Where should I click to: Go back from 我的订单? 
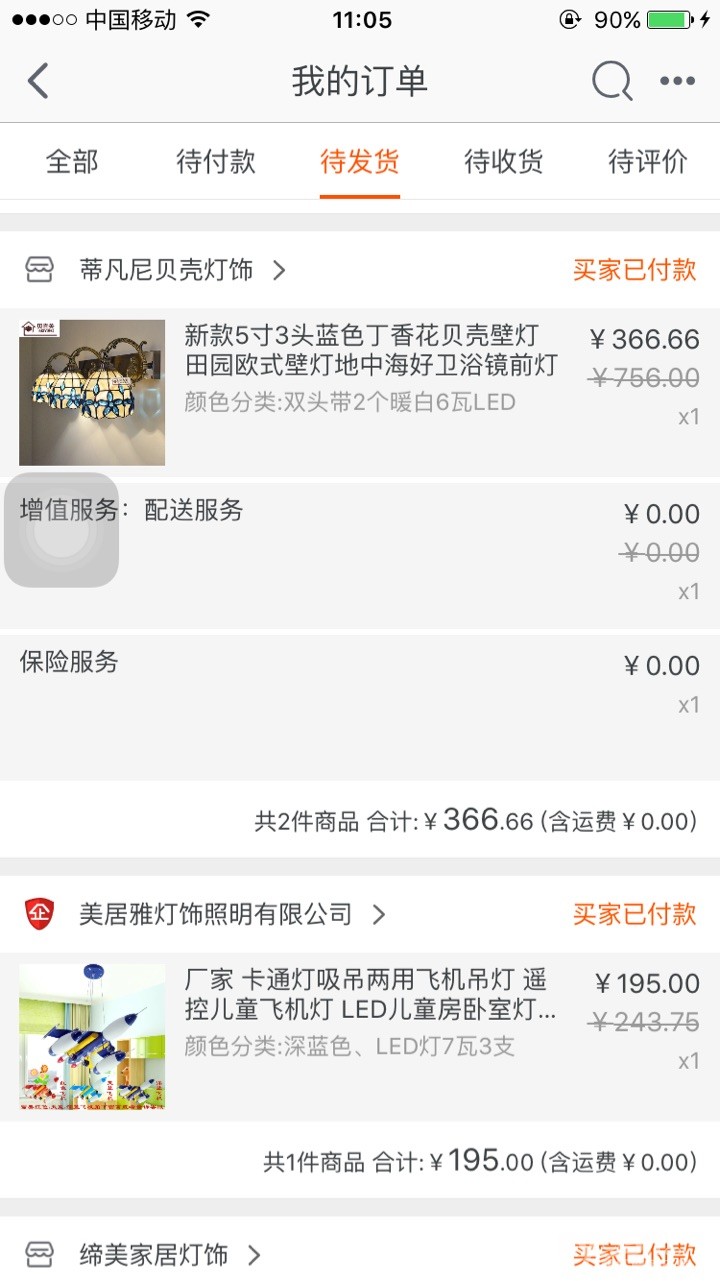point(38,81)
